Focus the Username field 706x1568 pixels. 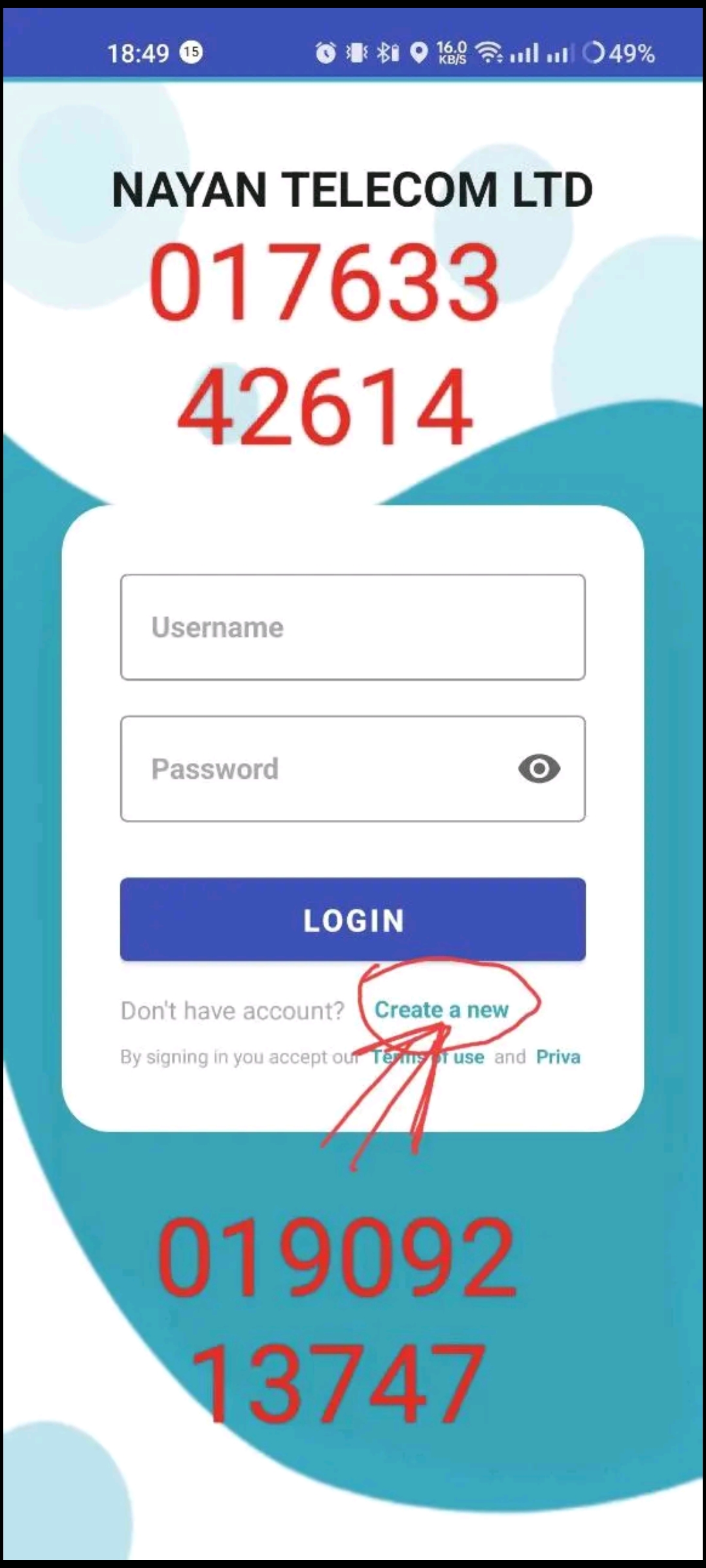coord(353,627)
